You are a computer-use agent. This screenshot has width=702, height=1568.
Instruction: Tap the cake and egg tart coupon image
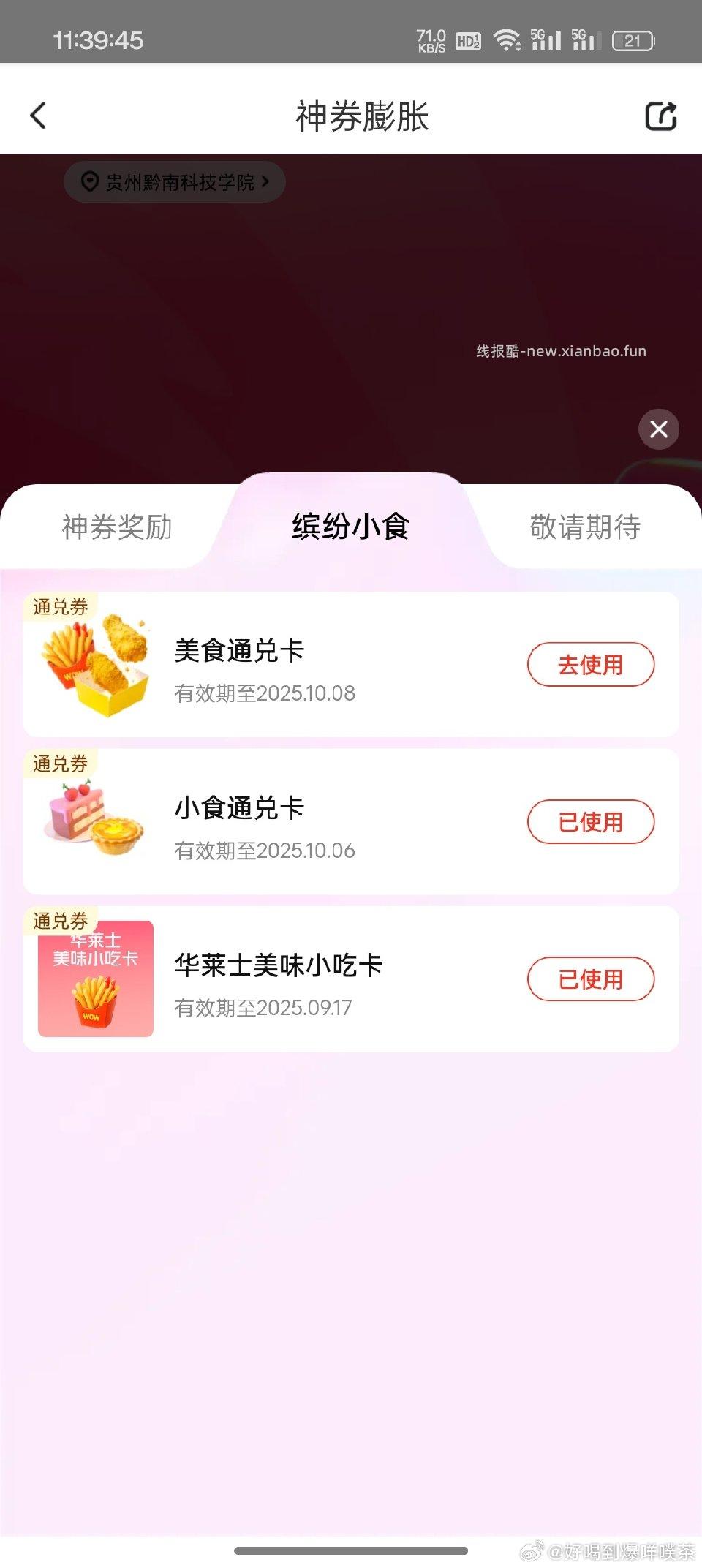coord(95,821)
